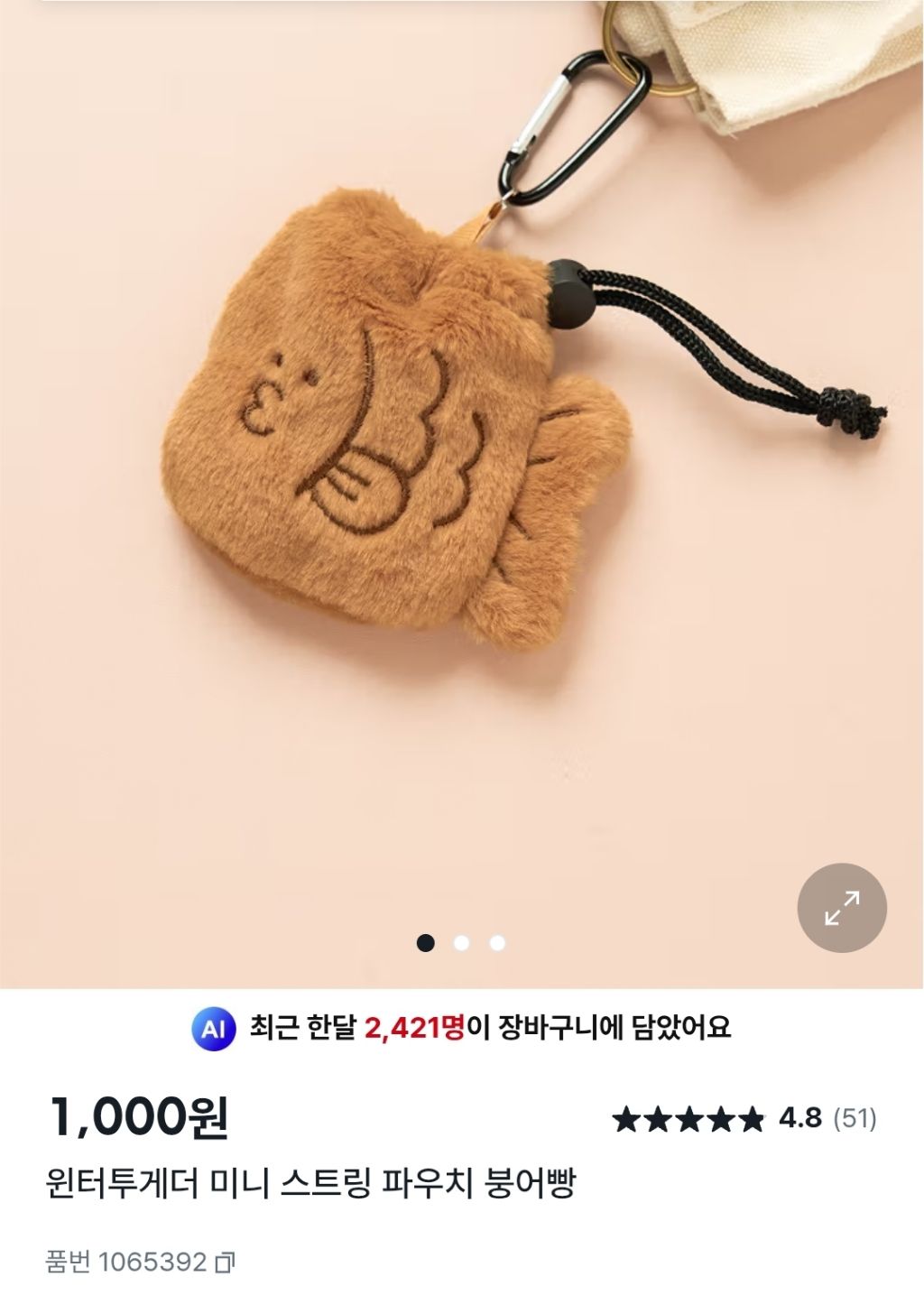Open the 4.8 star reviews (51)
The image size is (924, 1295).
click(744, 1119)
